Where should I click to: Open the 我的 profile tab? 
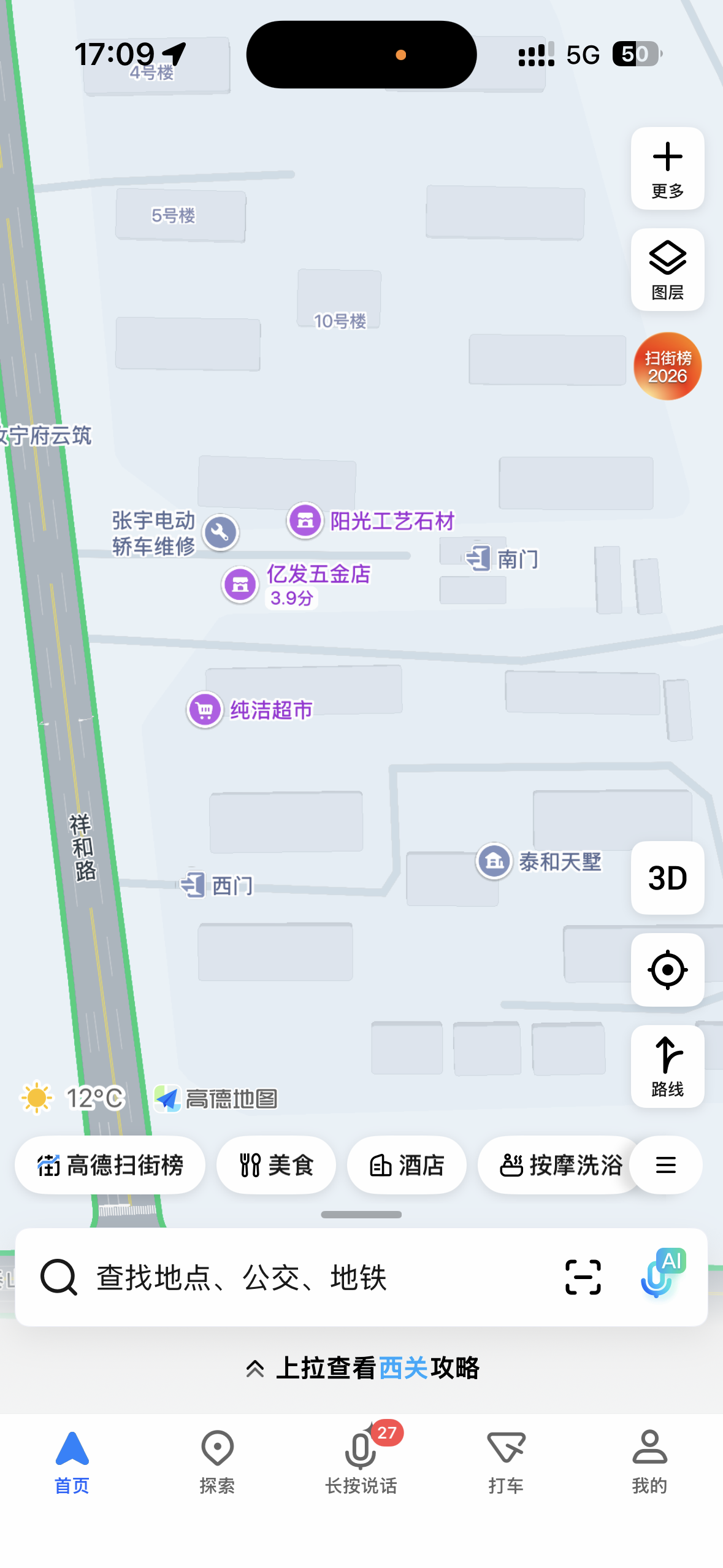[649, 1461]
